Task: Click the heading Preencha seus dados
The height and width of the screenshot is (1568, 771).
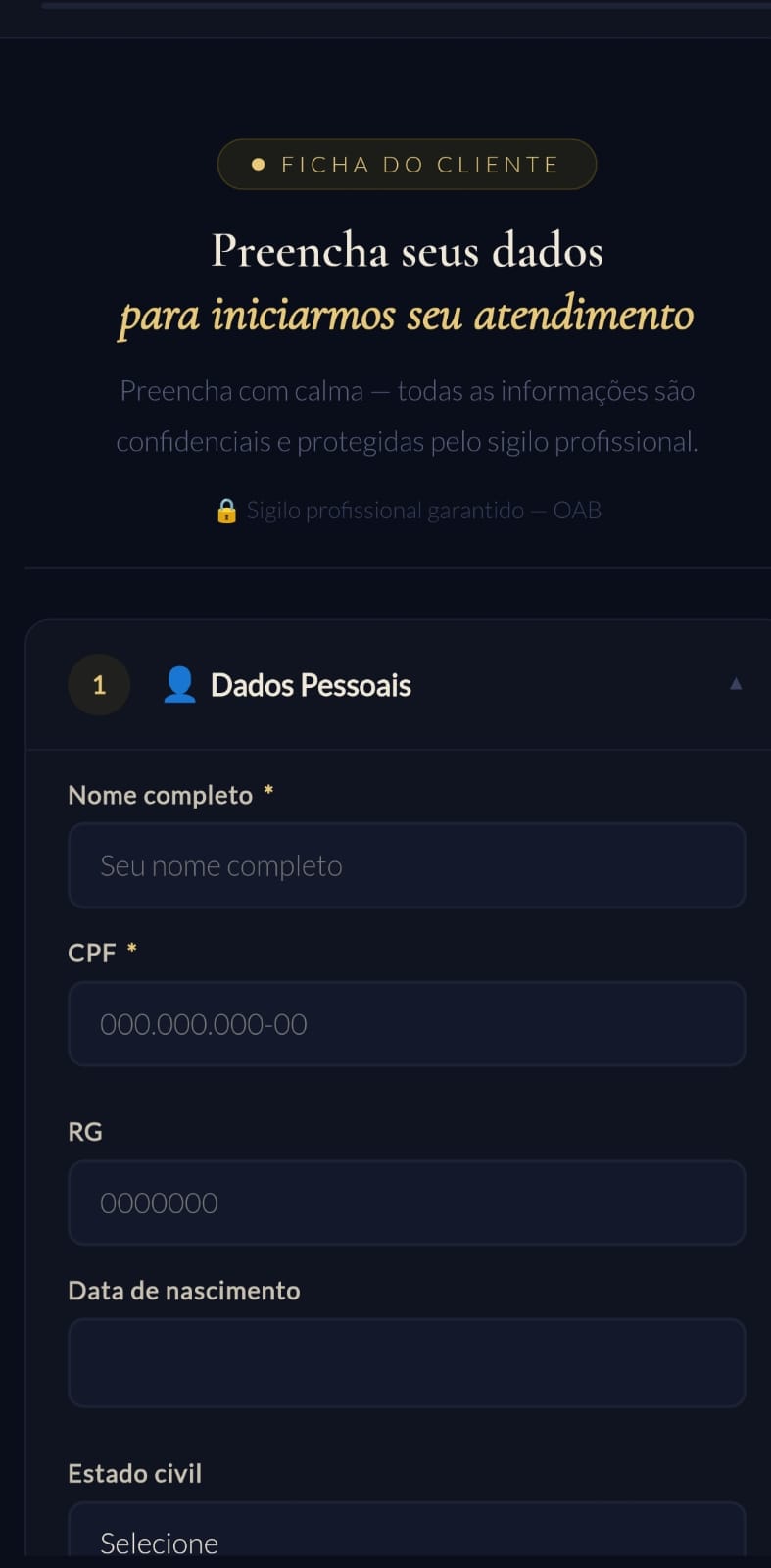Action: (x=407, y=252)
